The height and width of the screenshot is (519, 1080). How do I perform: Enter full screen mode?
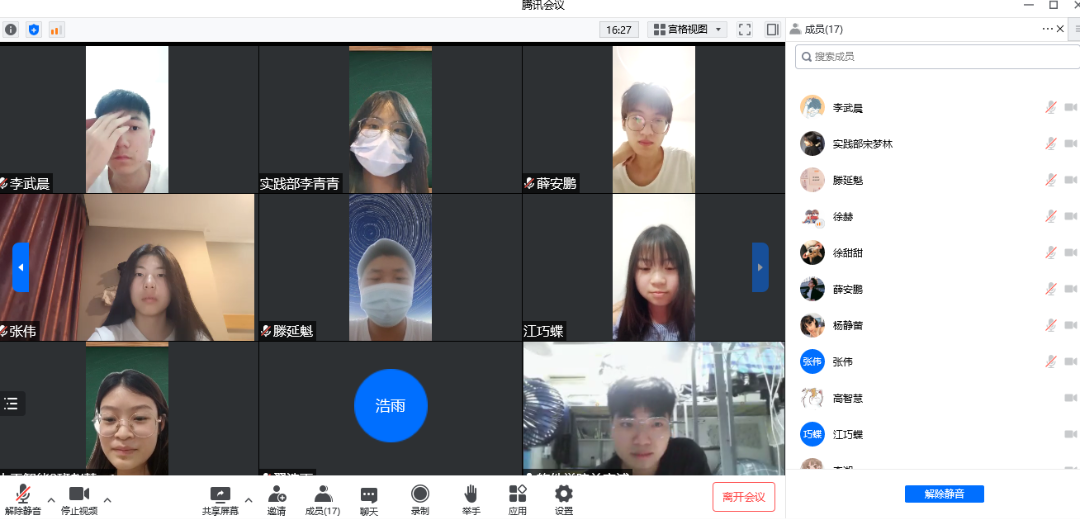(745, 30)
